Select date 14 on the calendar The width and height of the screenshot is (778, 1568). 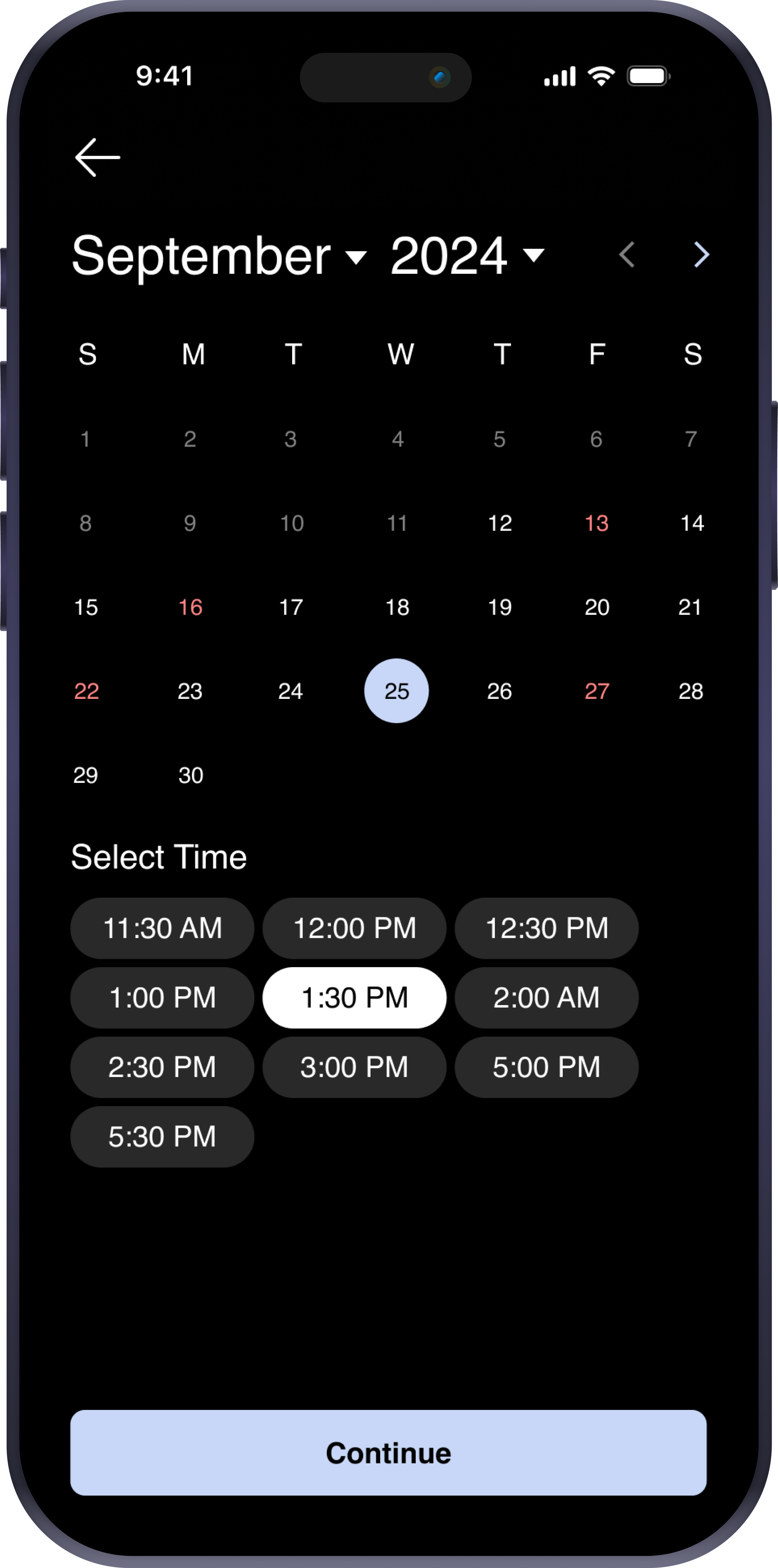coord(692,523)
